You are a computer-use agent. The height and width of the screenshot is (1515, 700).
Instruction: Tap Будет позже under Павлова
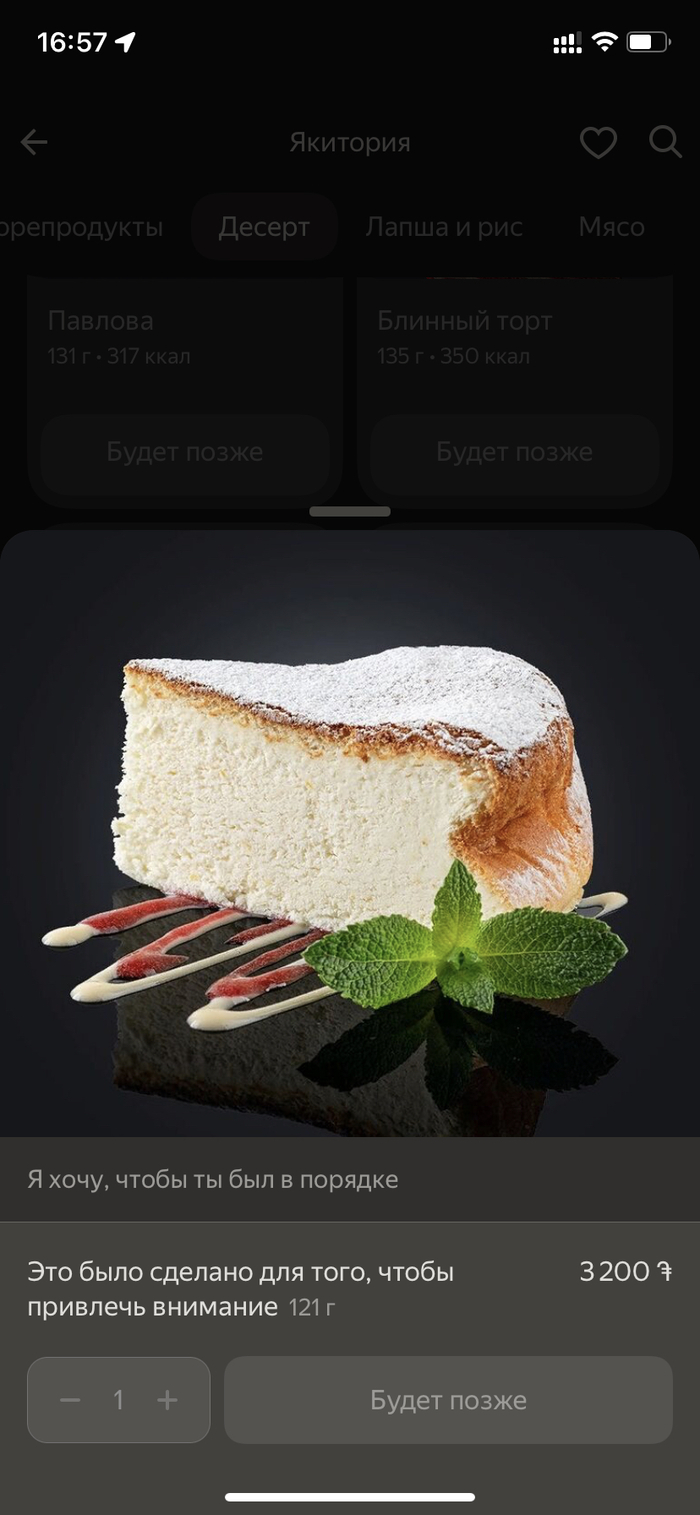pos(185,452)
